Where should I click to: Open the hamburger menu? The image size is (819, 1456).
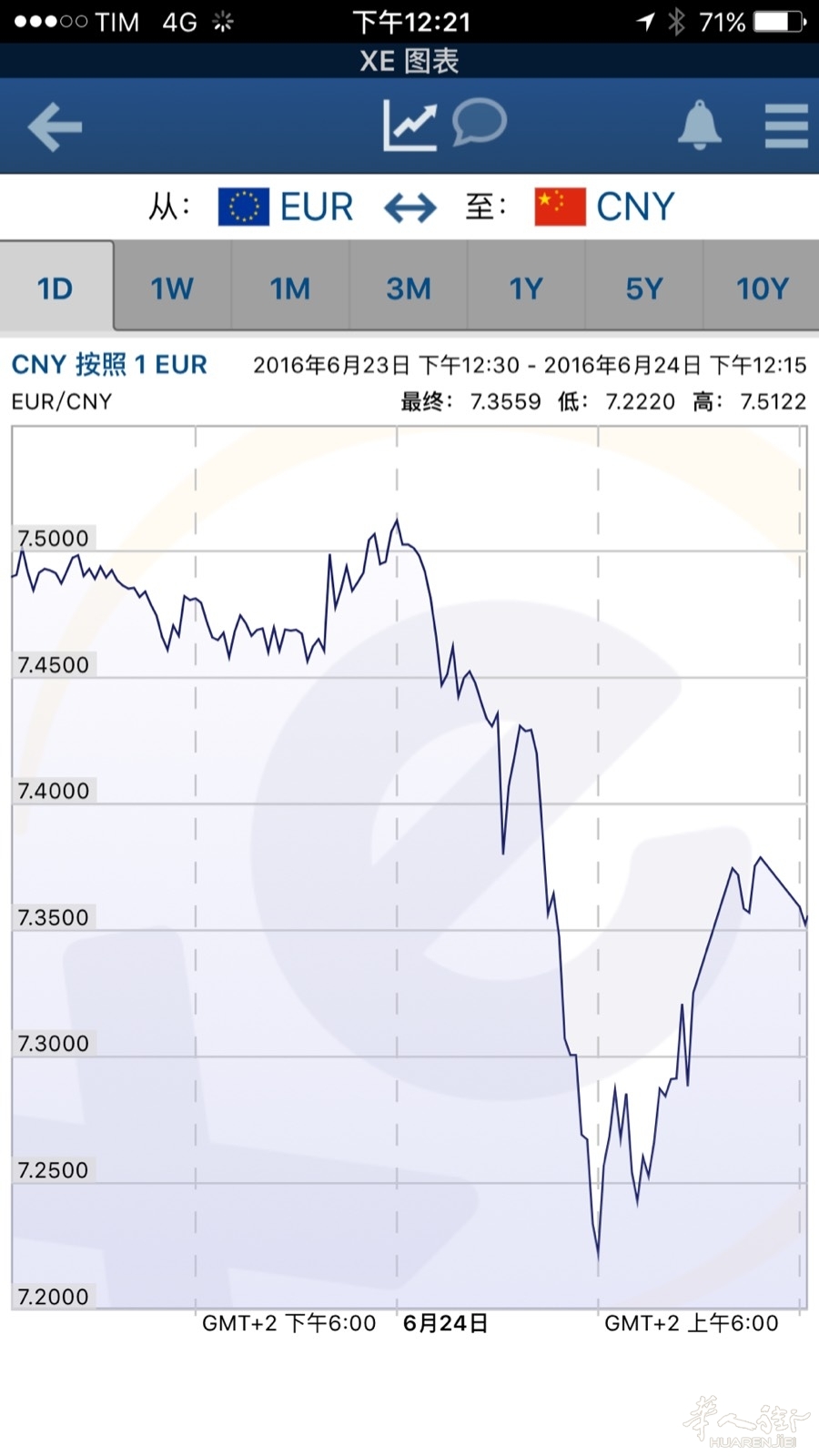[x=785, y=126]
